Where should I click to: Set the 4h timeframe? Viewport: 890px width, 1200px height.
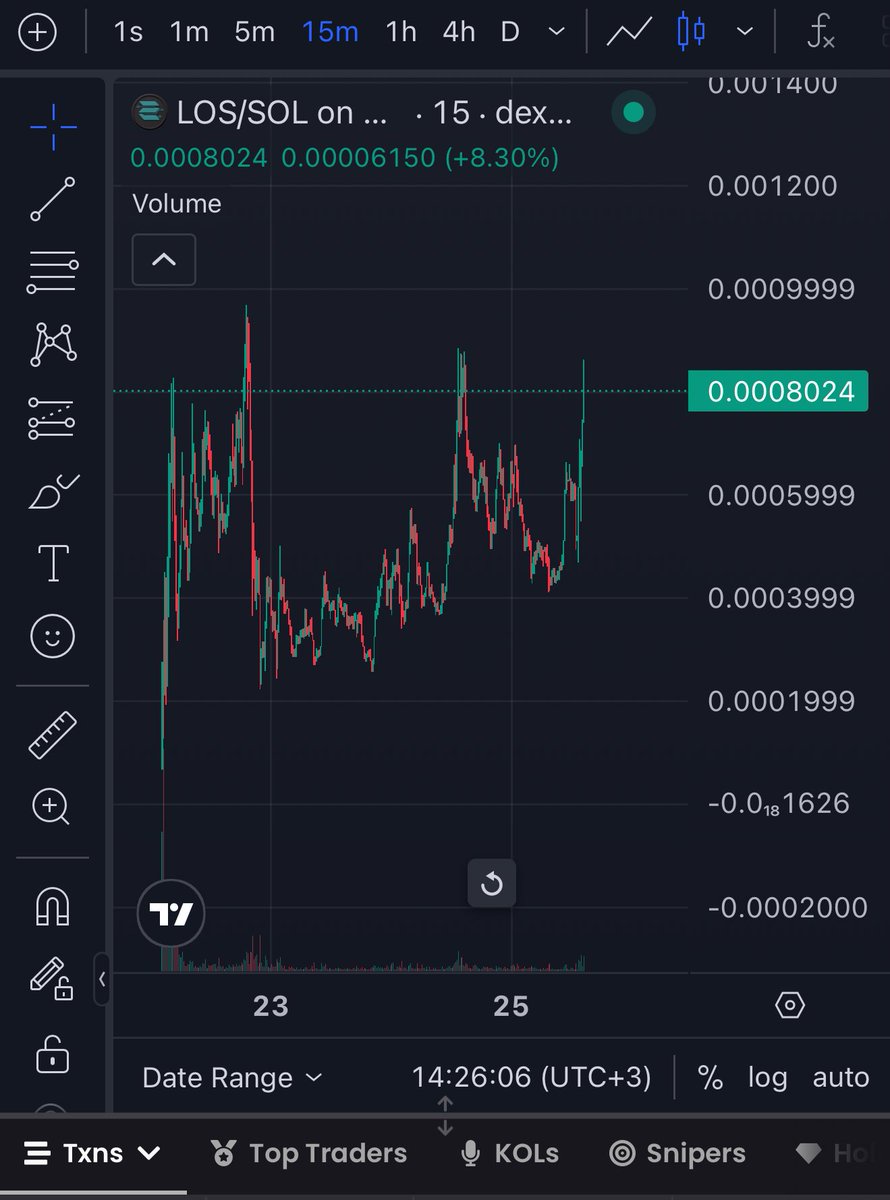tap(458, 32)
